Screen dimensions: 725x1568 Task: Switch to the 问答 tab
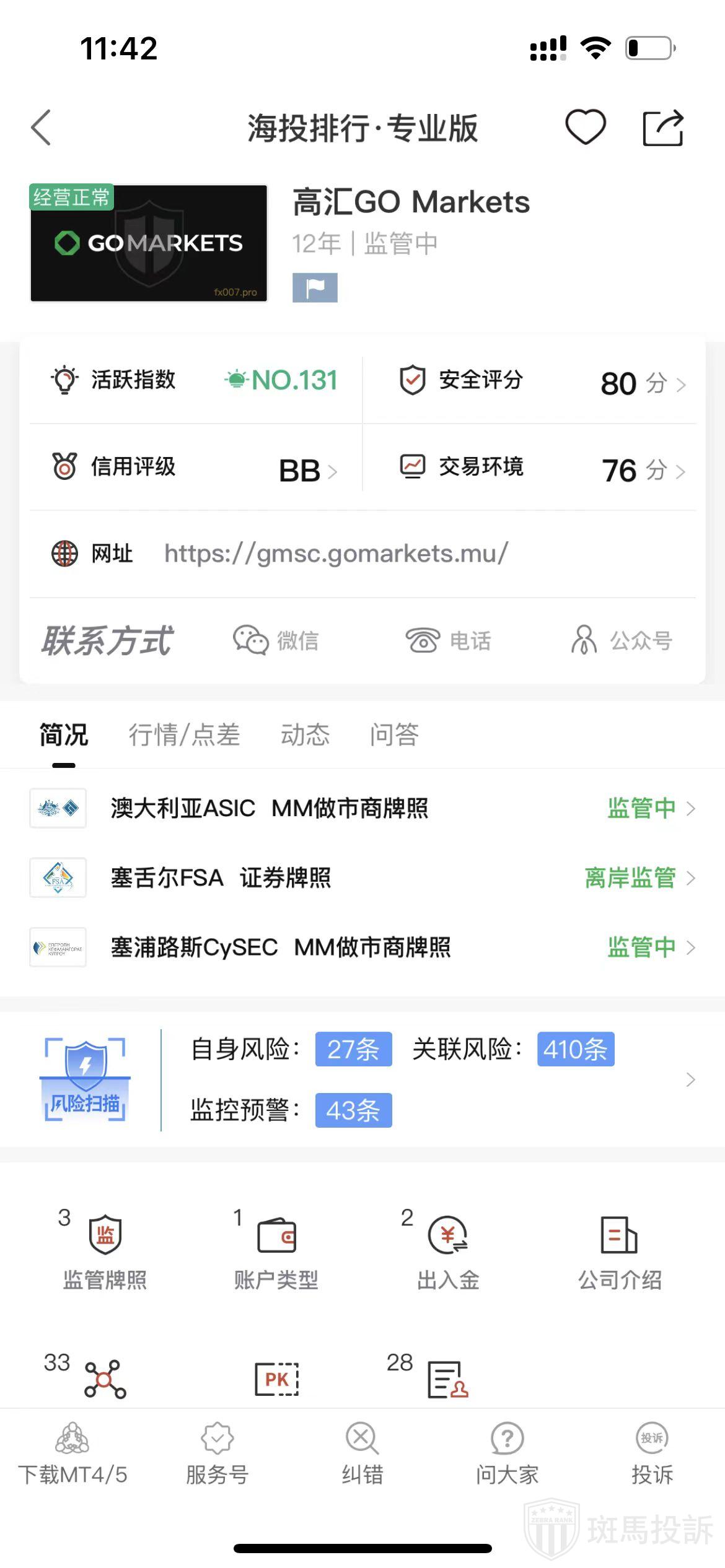(x=394, y=735)
